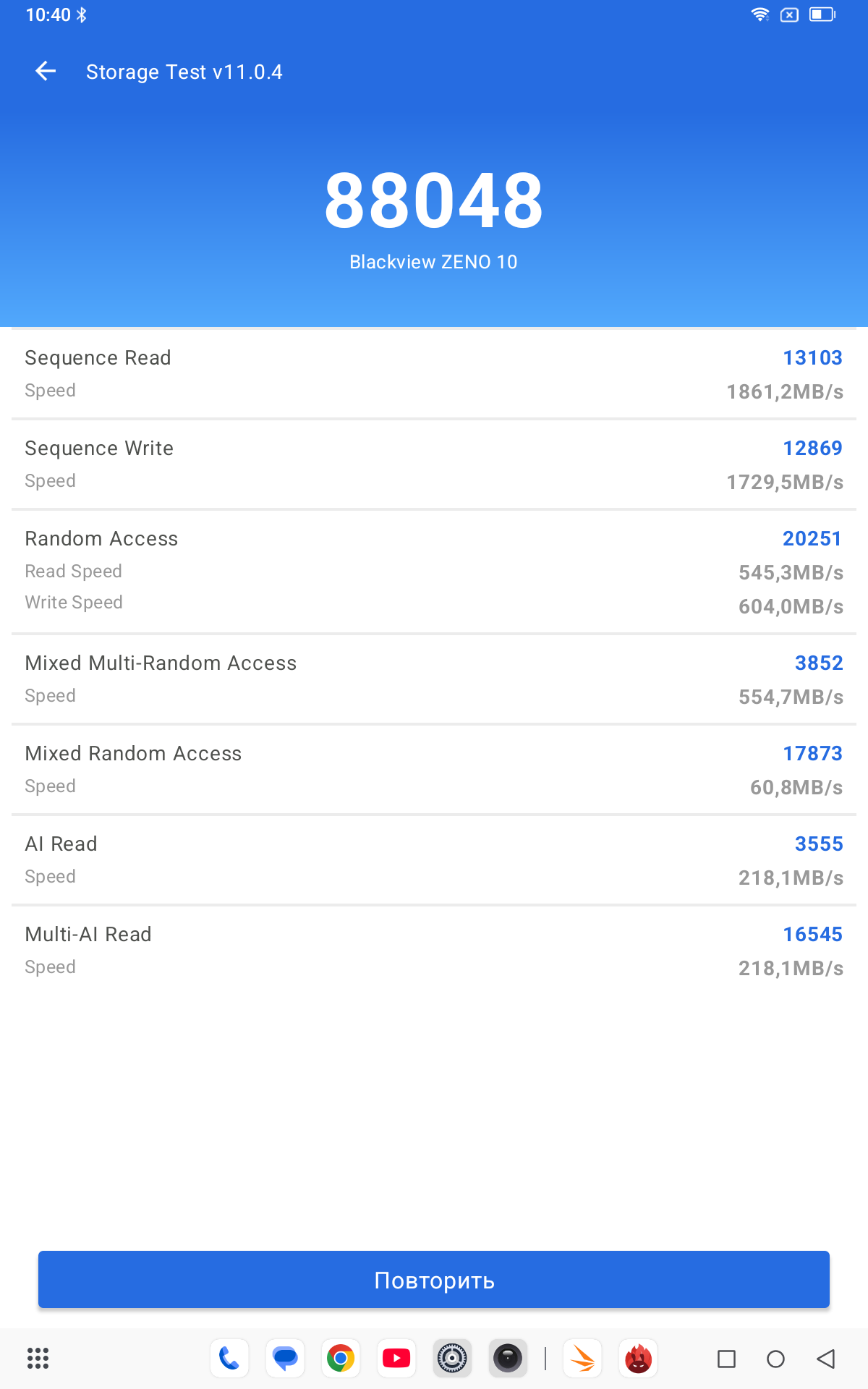Launch the Camera app from taskbar
Screen dimensions: 868x1389
coord(508,1359)
